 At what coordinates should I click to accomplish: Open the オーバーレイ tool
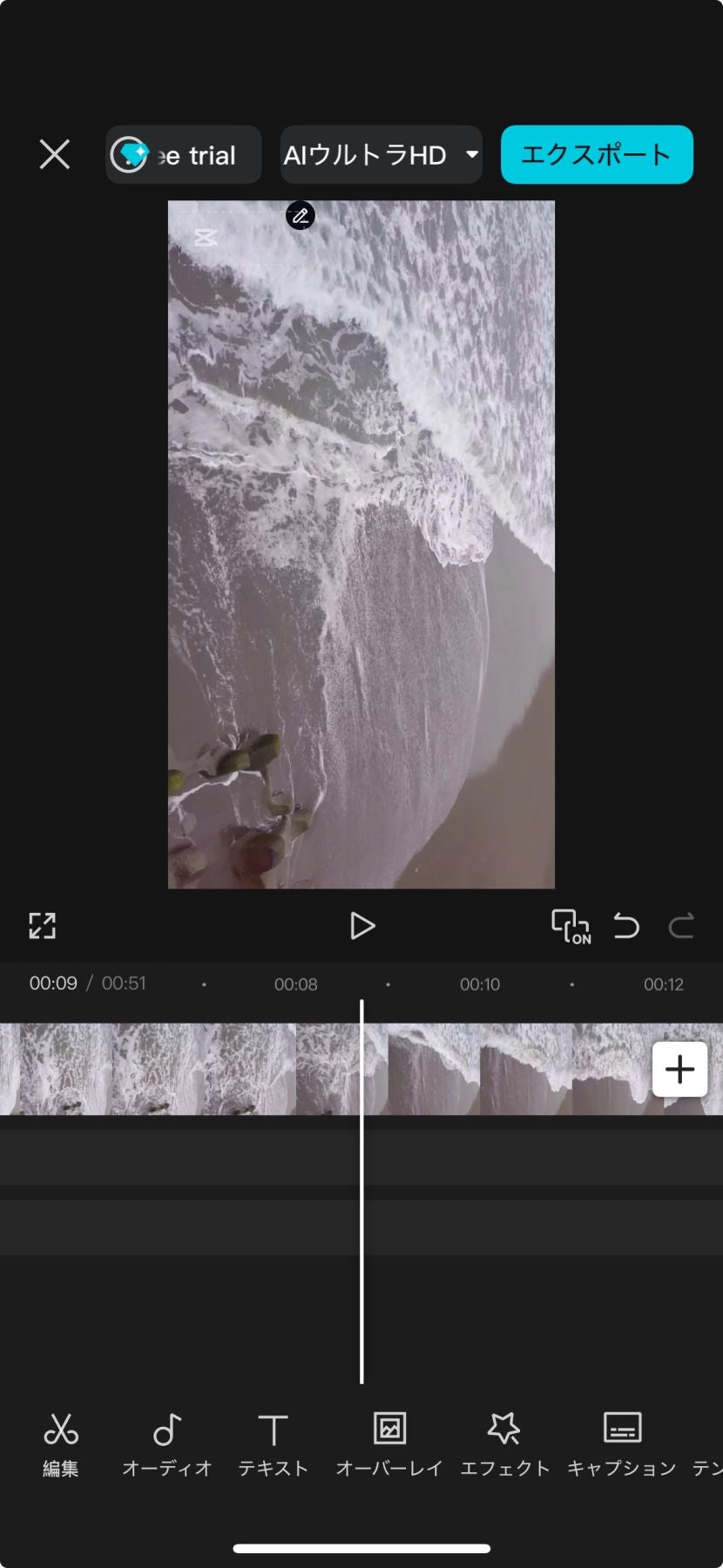(x=389, y=1445)
